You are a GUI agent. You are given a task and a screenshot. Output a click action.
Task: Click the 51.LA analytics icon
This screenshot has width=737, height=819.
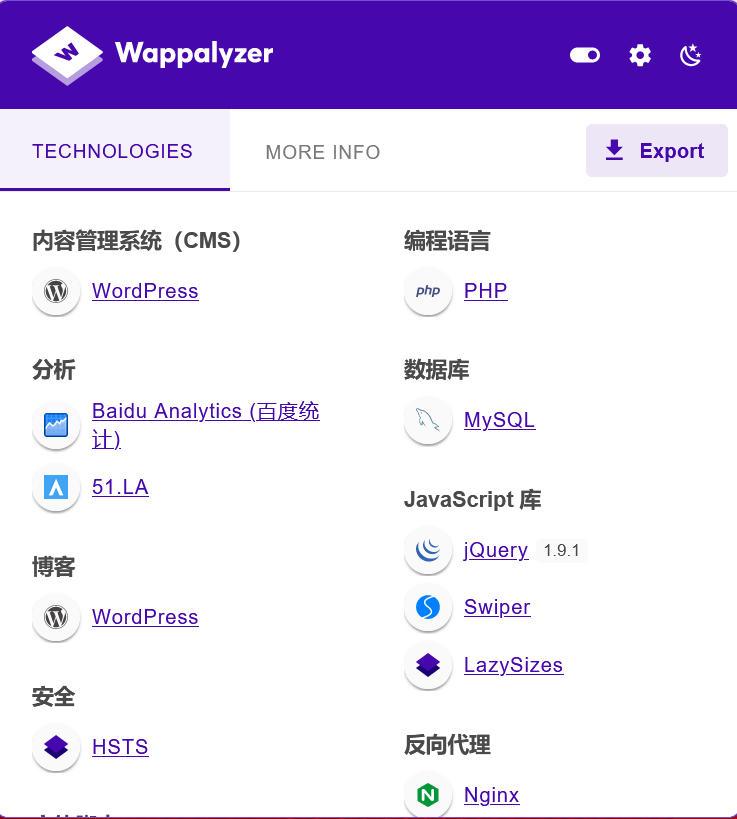(55, 487)
